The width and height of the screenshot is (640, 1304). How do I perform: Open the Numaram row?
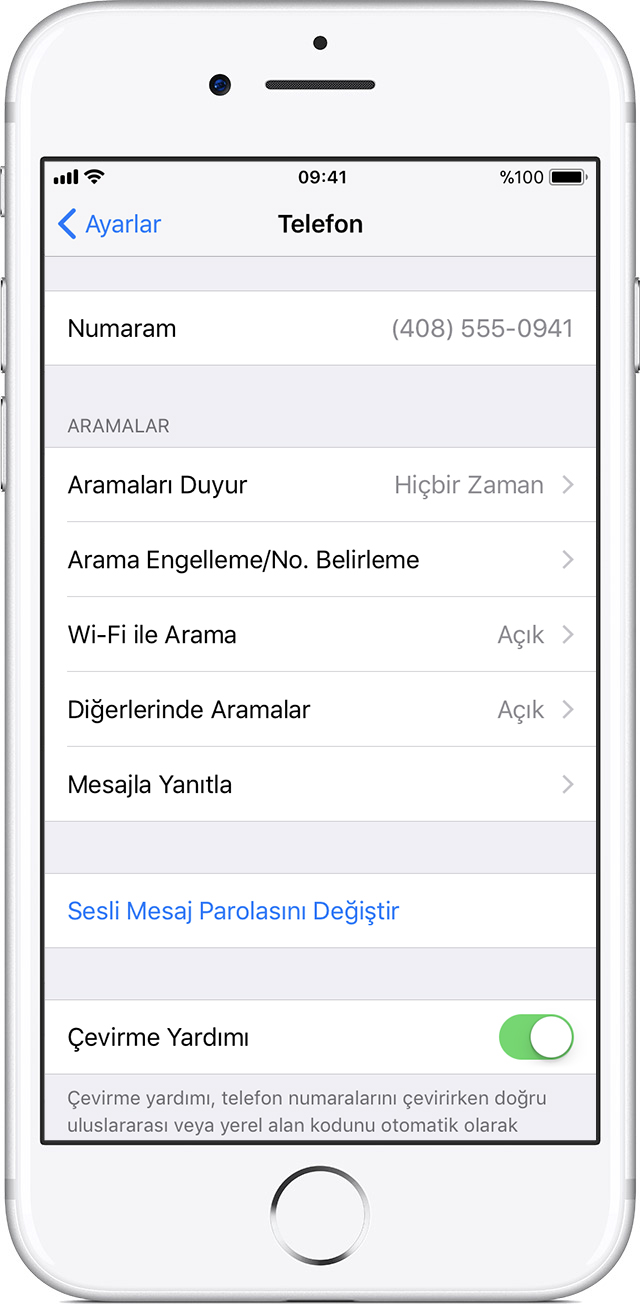coord(320,328)
